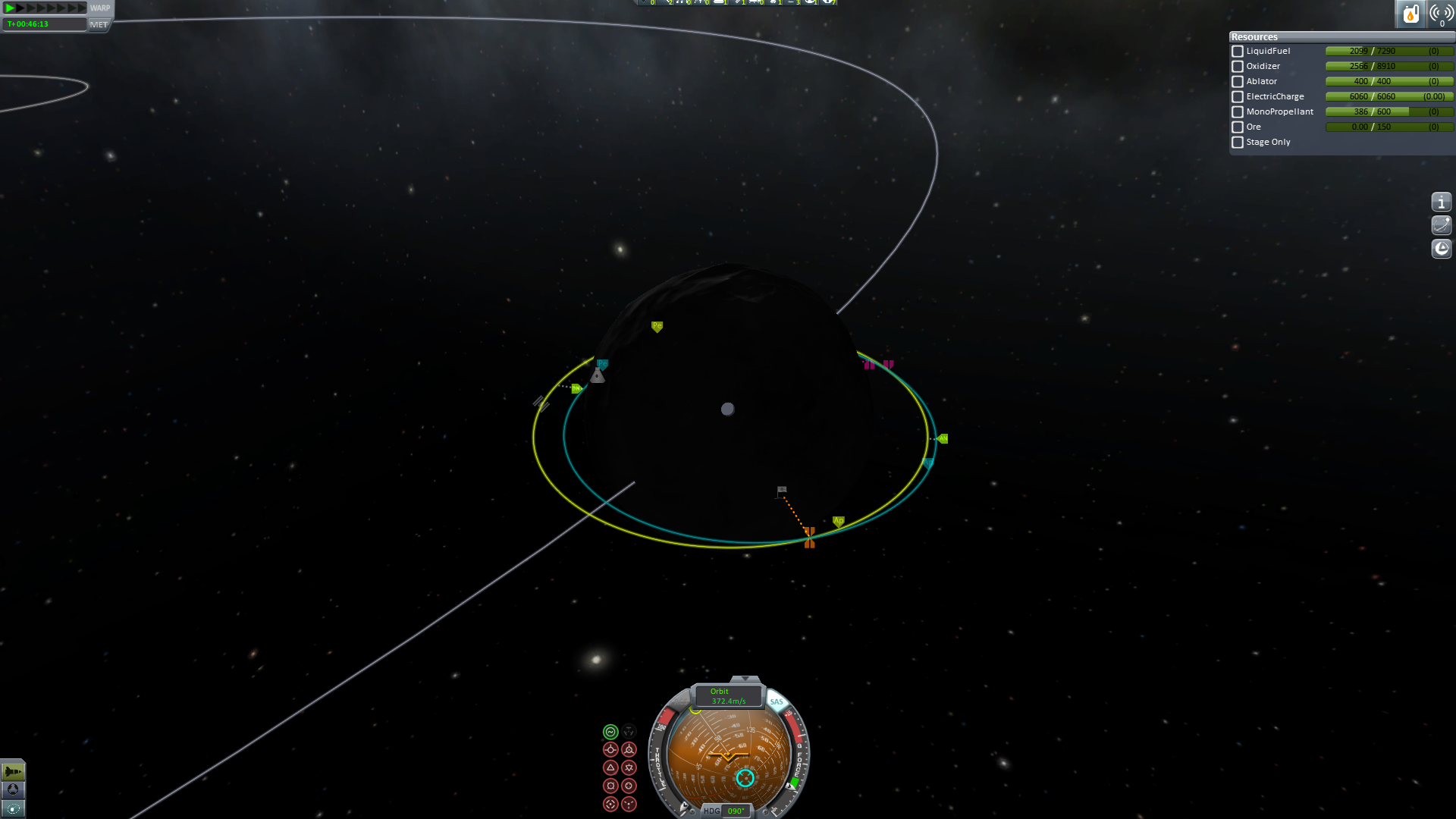Select the stability assist SAS mode
This screenshot has height=819, width=1456.
coord(610,732)
